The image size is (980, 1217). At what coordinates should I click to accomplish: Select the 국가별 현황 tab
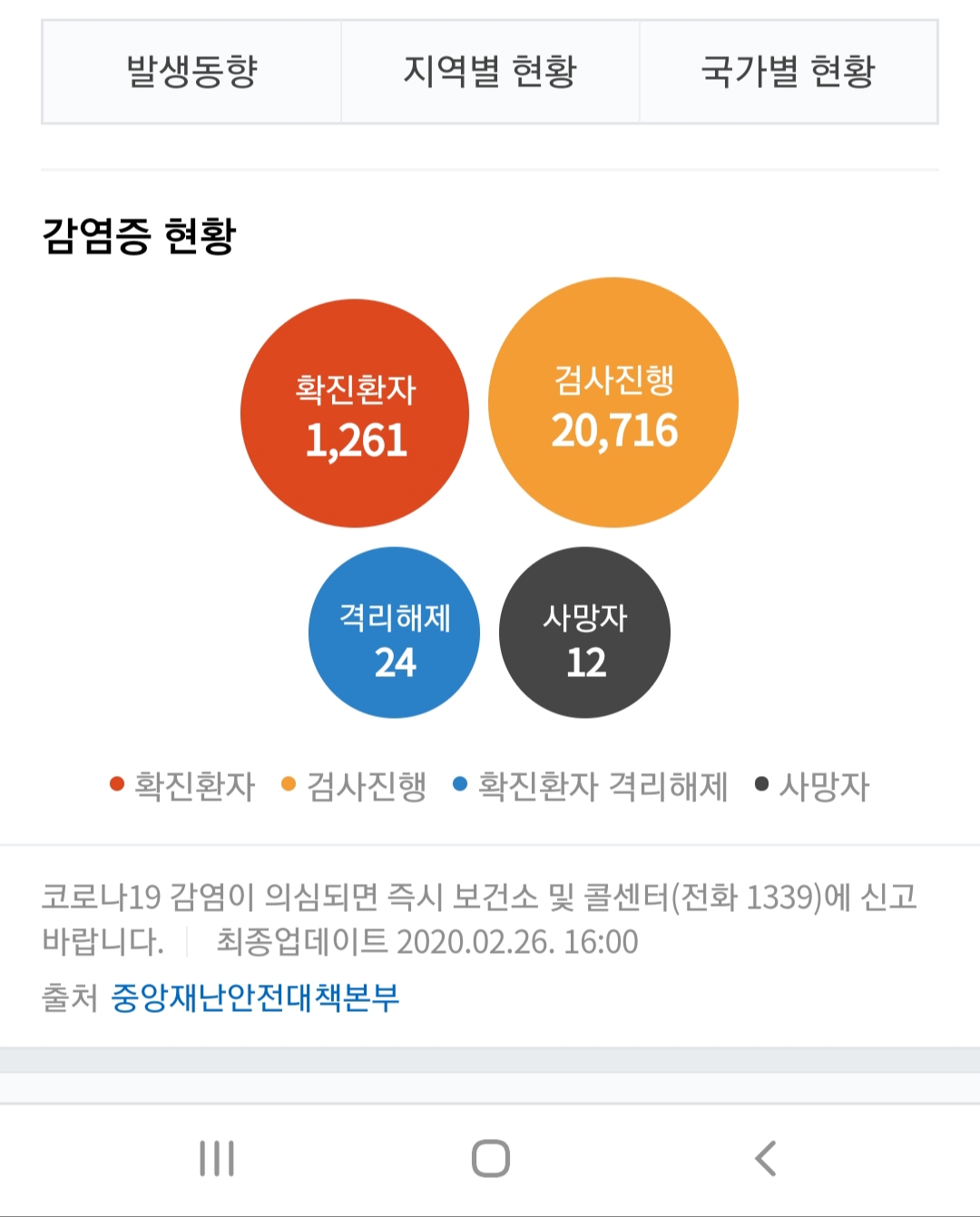[x=788, y=72]
